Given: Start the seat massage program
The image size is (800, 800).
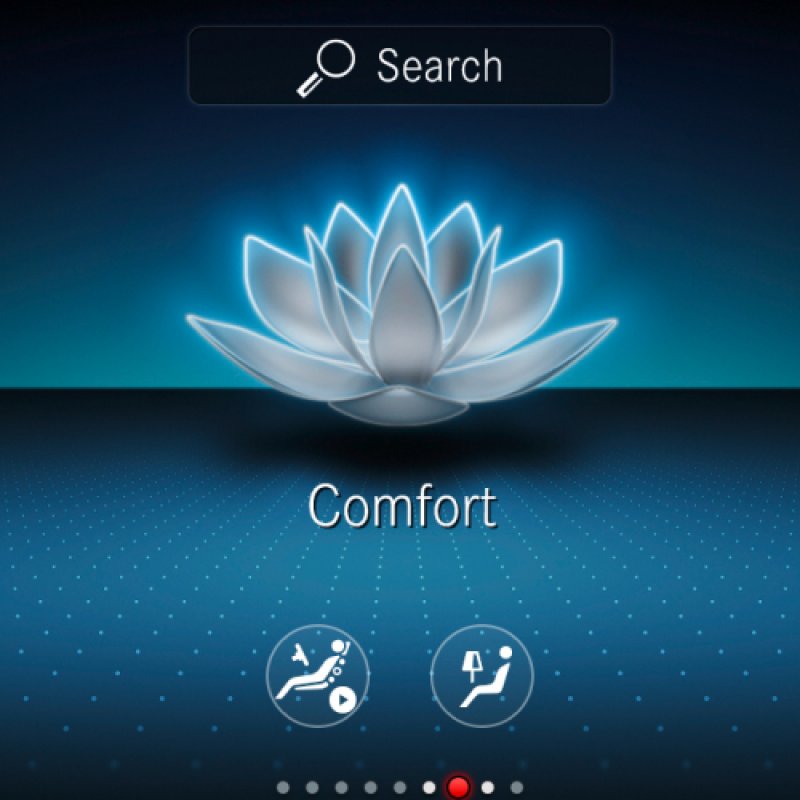Looking at the screenshot, I should [x=318, y=675].
